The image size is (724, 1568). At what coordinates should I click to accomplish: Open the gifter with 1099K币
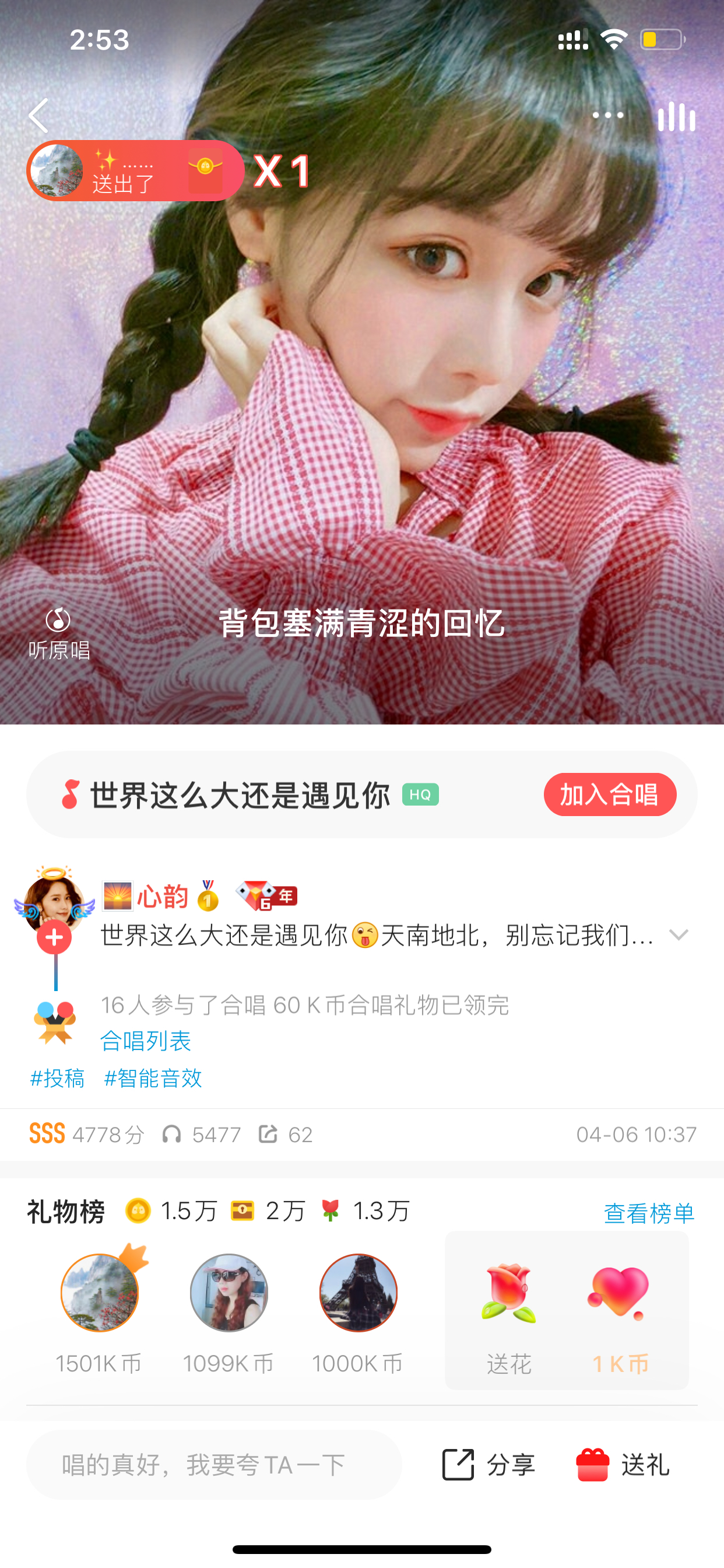(x=229, y=1293)
